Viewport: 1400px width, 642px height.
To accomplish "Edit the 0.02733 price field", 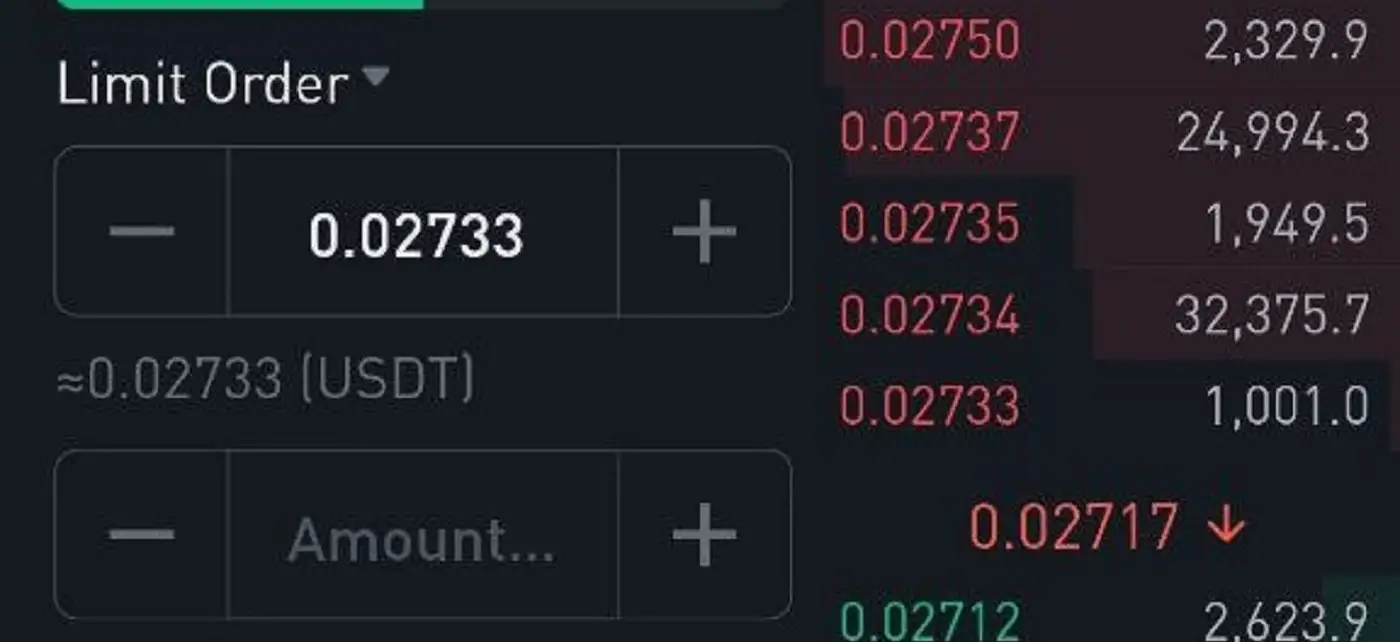I will [x=417, y=236].
